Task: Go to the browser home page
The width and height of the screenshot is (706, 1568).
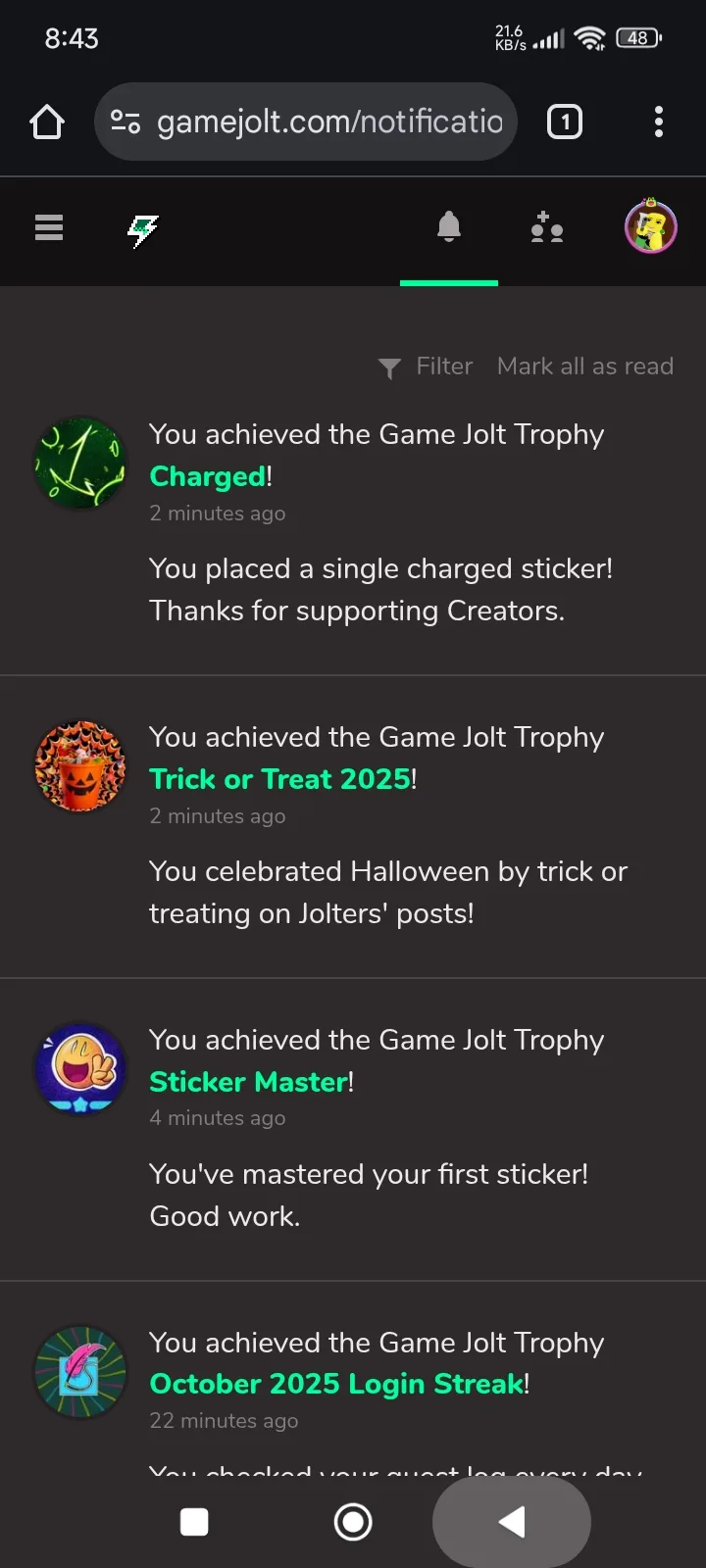Action: tap(47, 122)
